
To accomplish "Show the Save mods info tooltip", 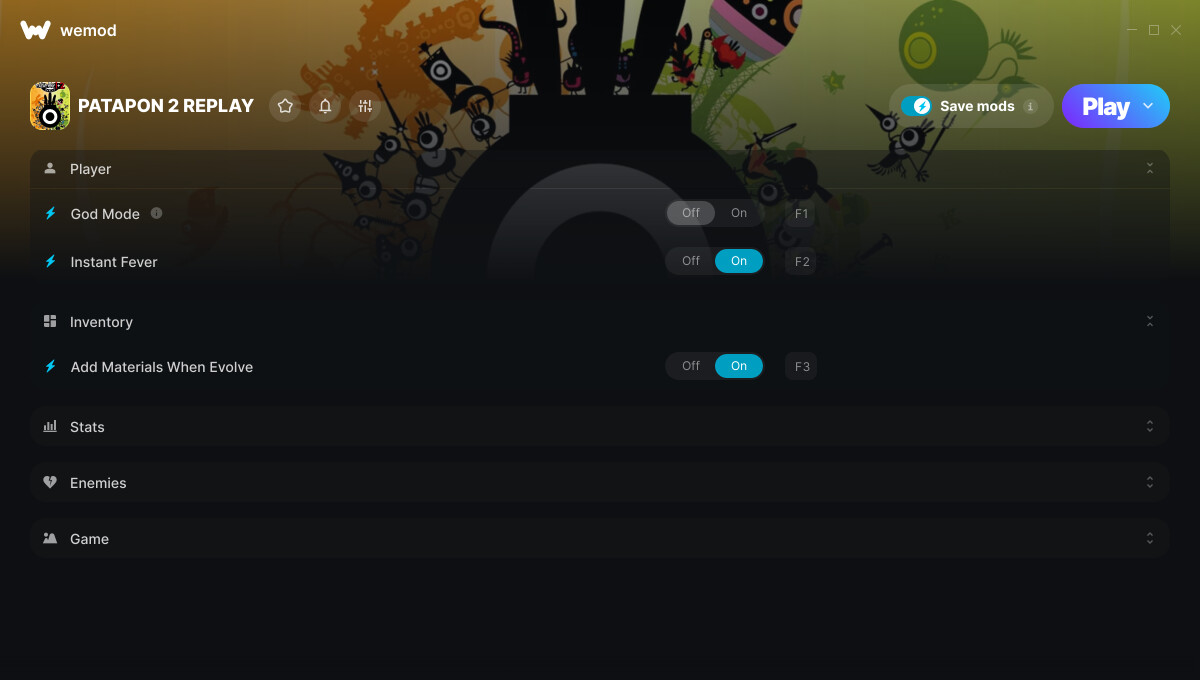I will (x=1030, y=106).
